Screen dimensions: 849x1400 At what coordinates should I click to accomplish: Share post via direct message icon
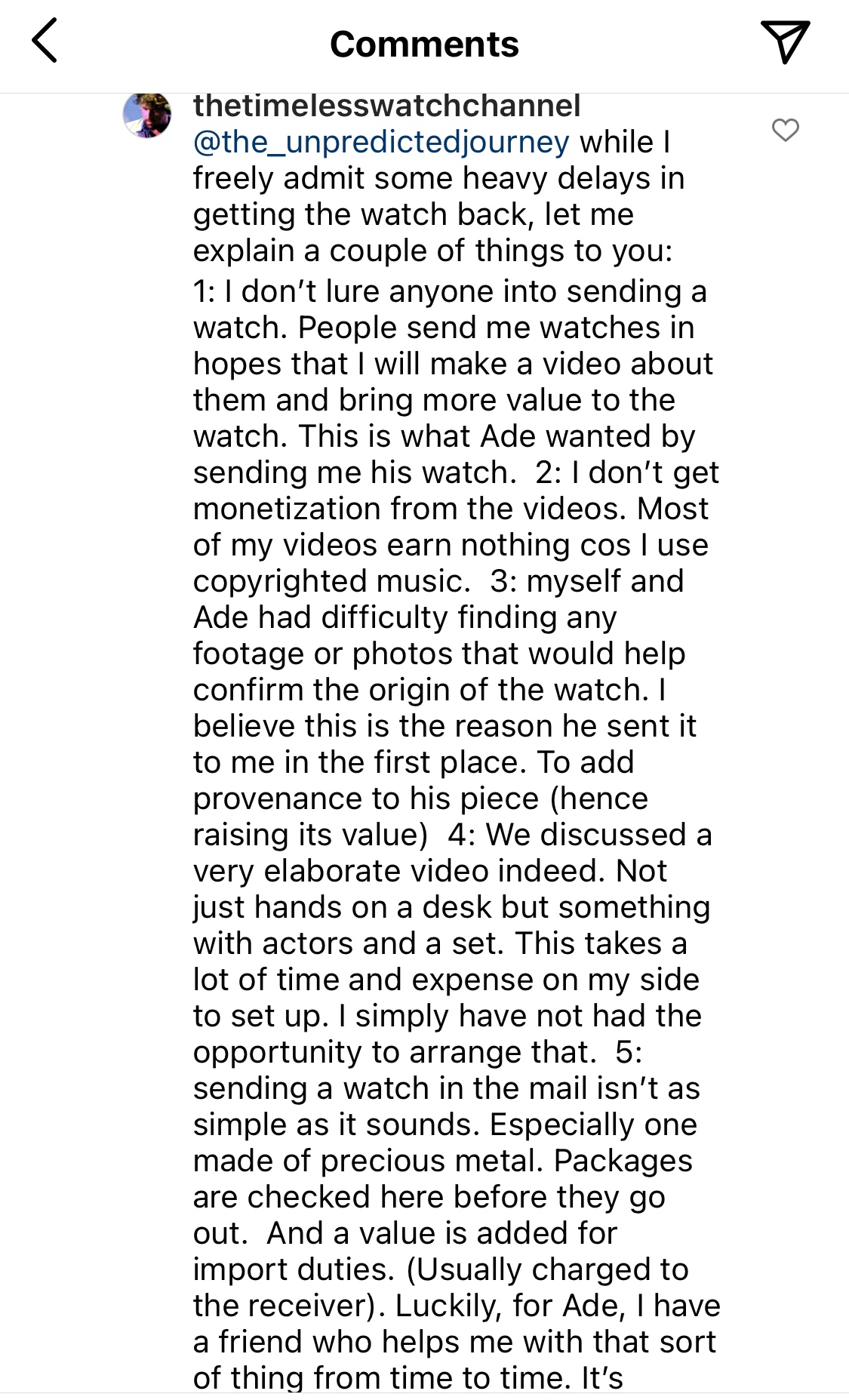click(785, 42)
